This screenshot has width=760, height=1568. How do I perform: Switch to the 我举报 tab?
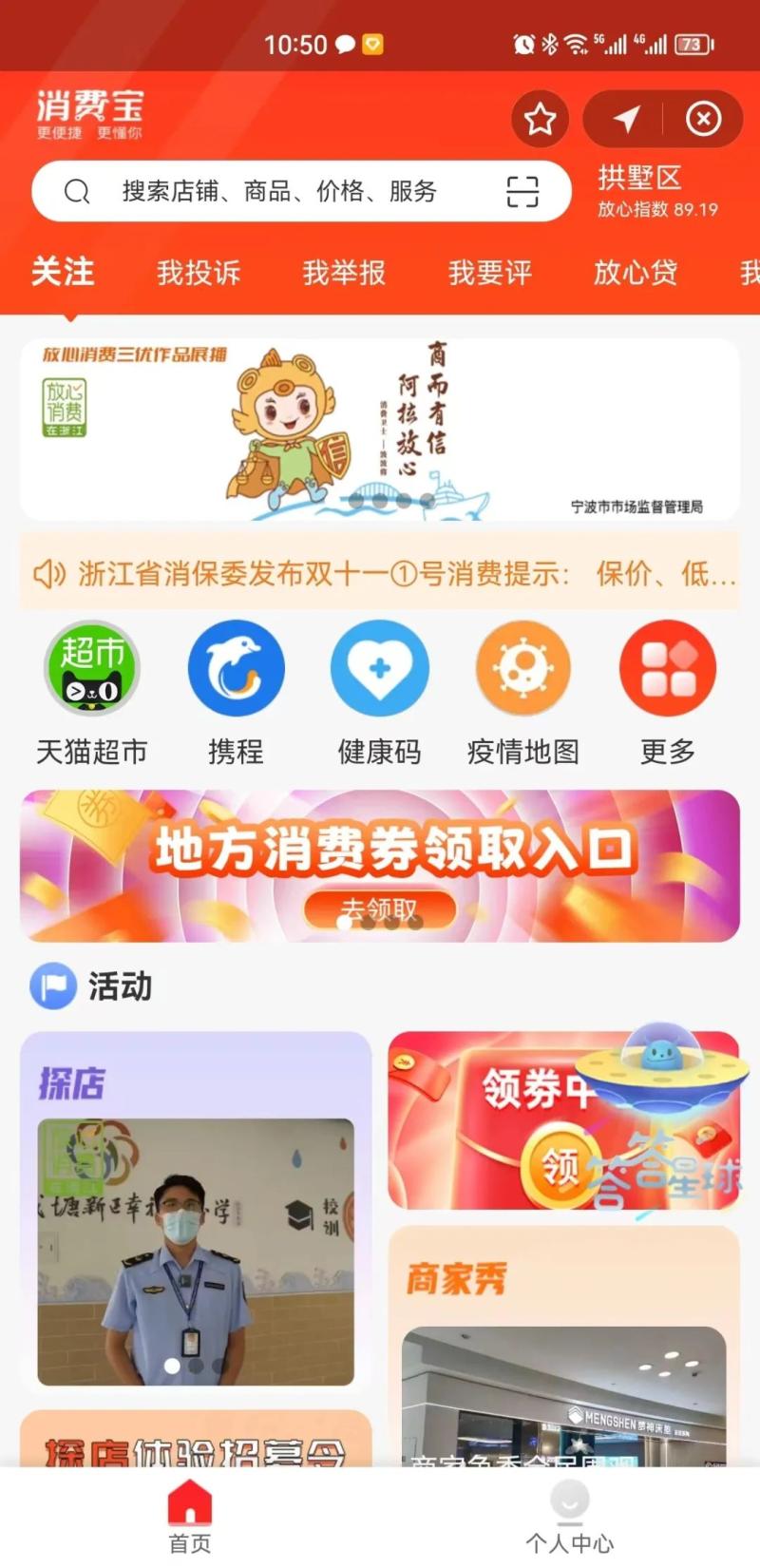click(x=344, y=273)
